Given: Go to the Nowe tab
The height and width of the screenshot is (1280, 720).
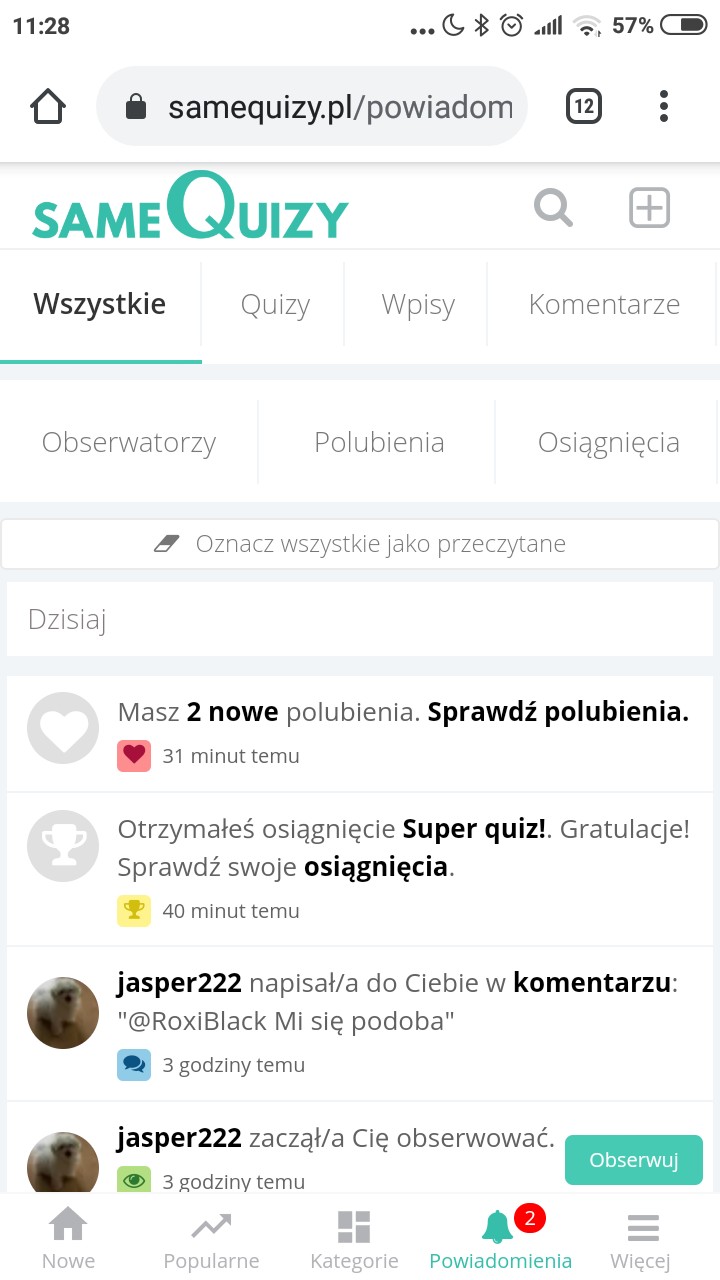Looking at the screenshot, I should pos(68,1238).
